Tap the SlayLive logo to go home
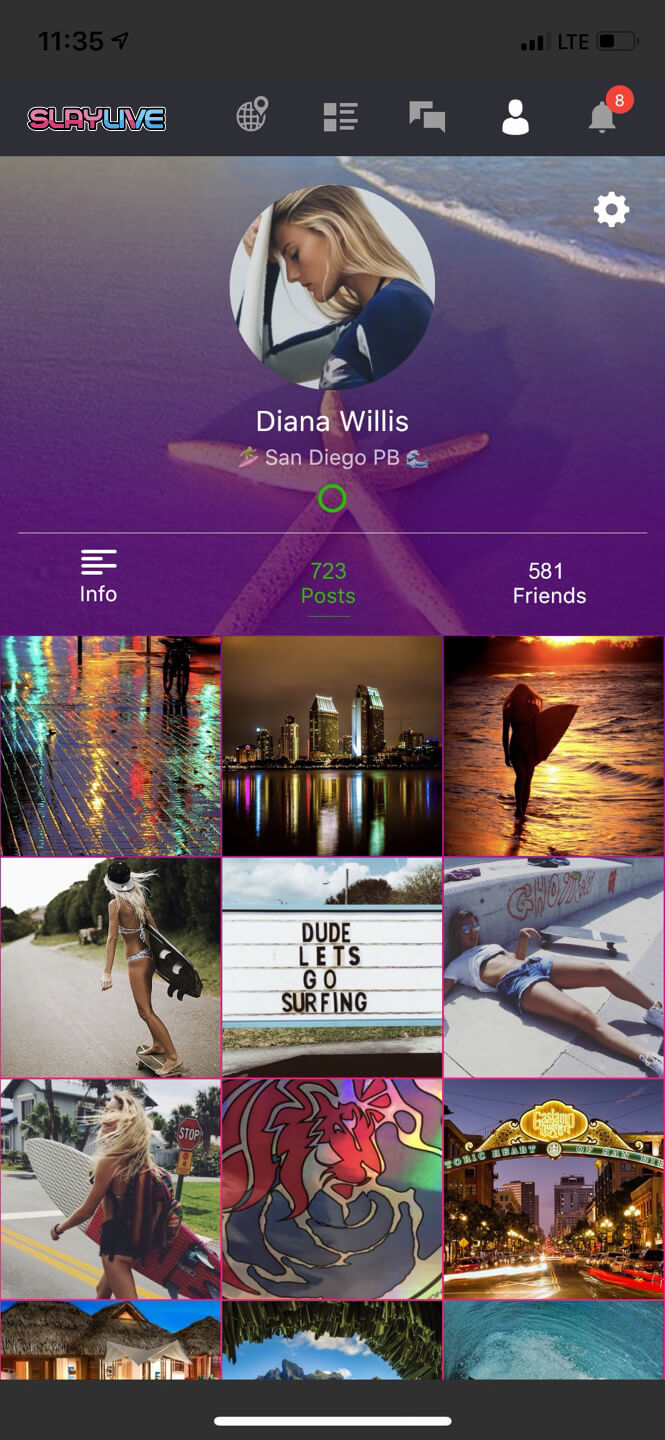This screenshot has width=665, height=1440. (x=97, y=119)
